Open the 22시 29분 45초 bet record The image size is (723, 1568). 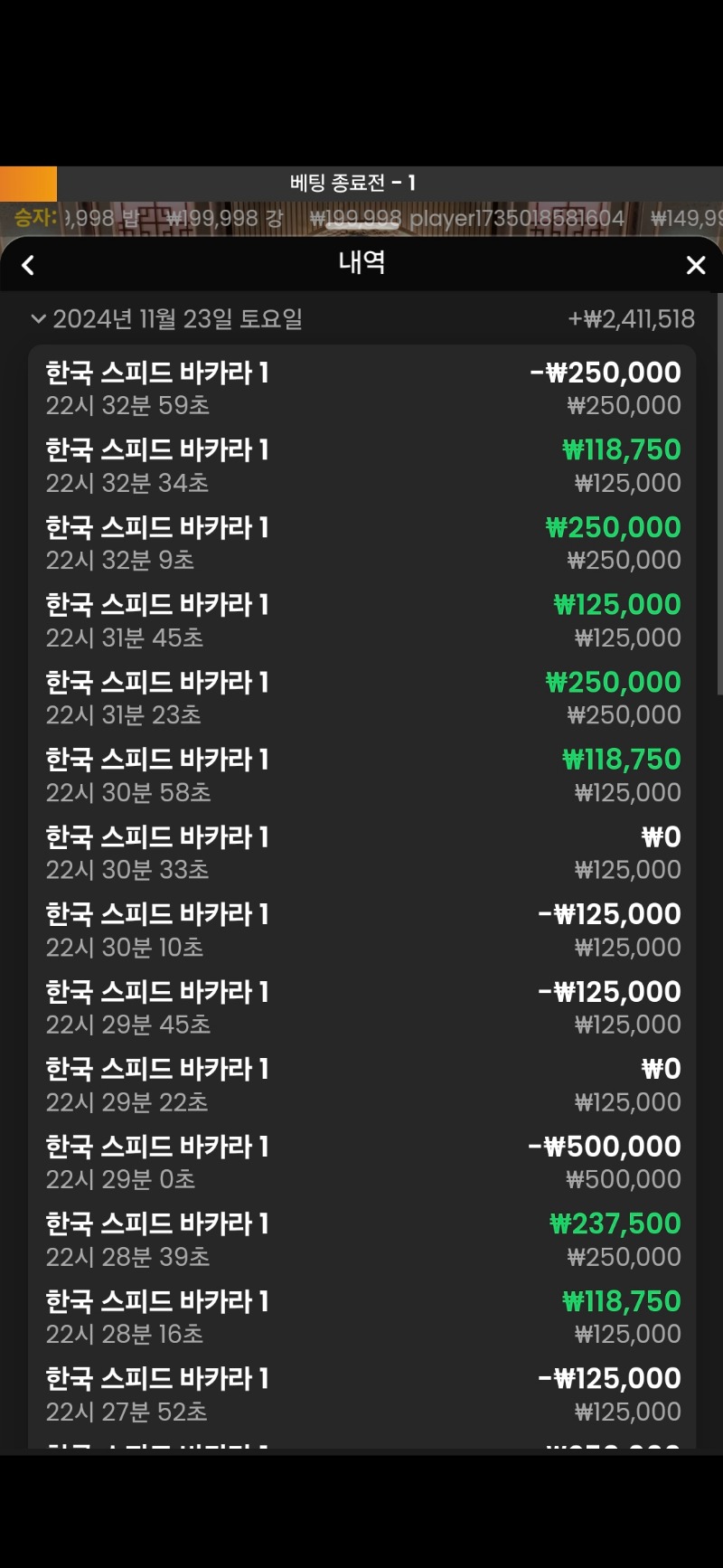pyautogui.click(x=362, y=1008)
